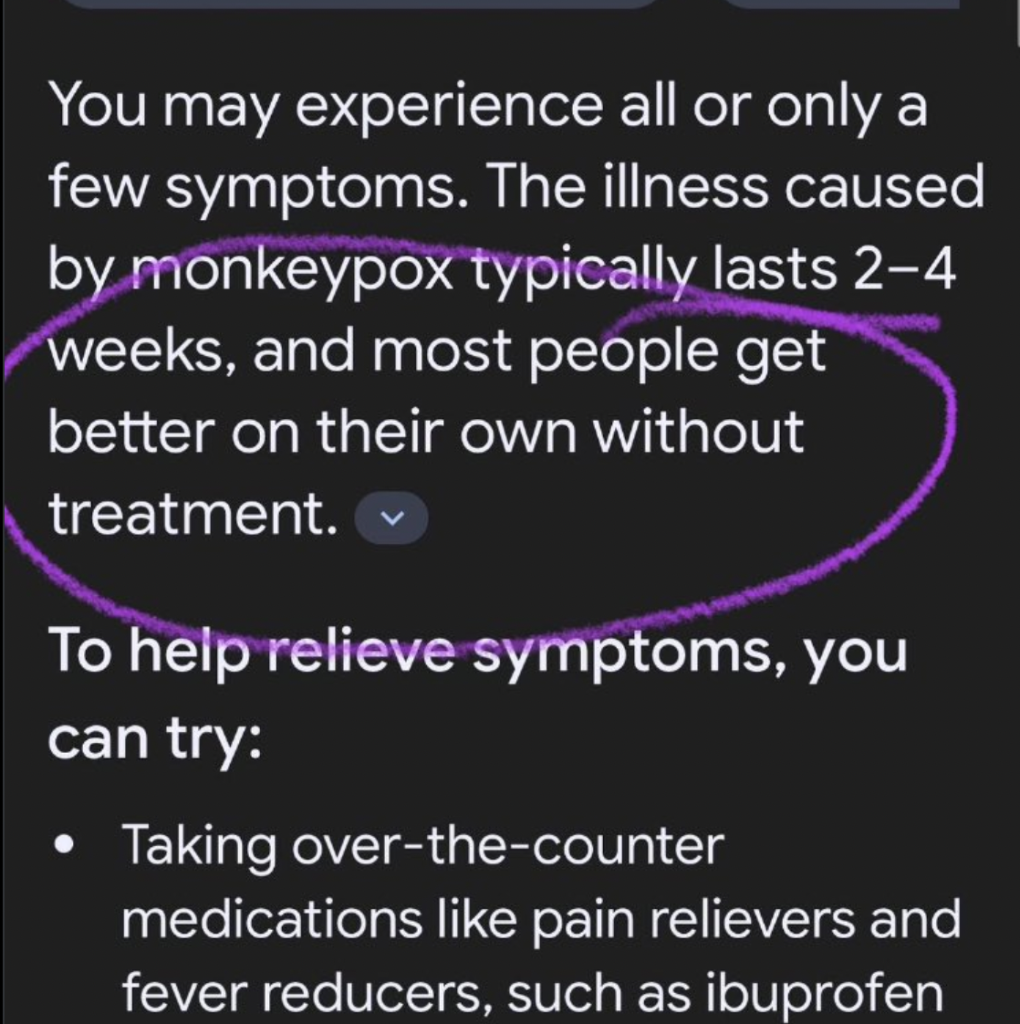Screen dimensions: 1020x1024
Task: Expand the chevron after 'without treatment.'
Action: coord(392,519)
